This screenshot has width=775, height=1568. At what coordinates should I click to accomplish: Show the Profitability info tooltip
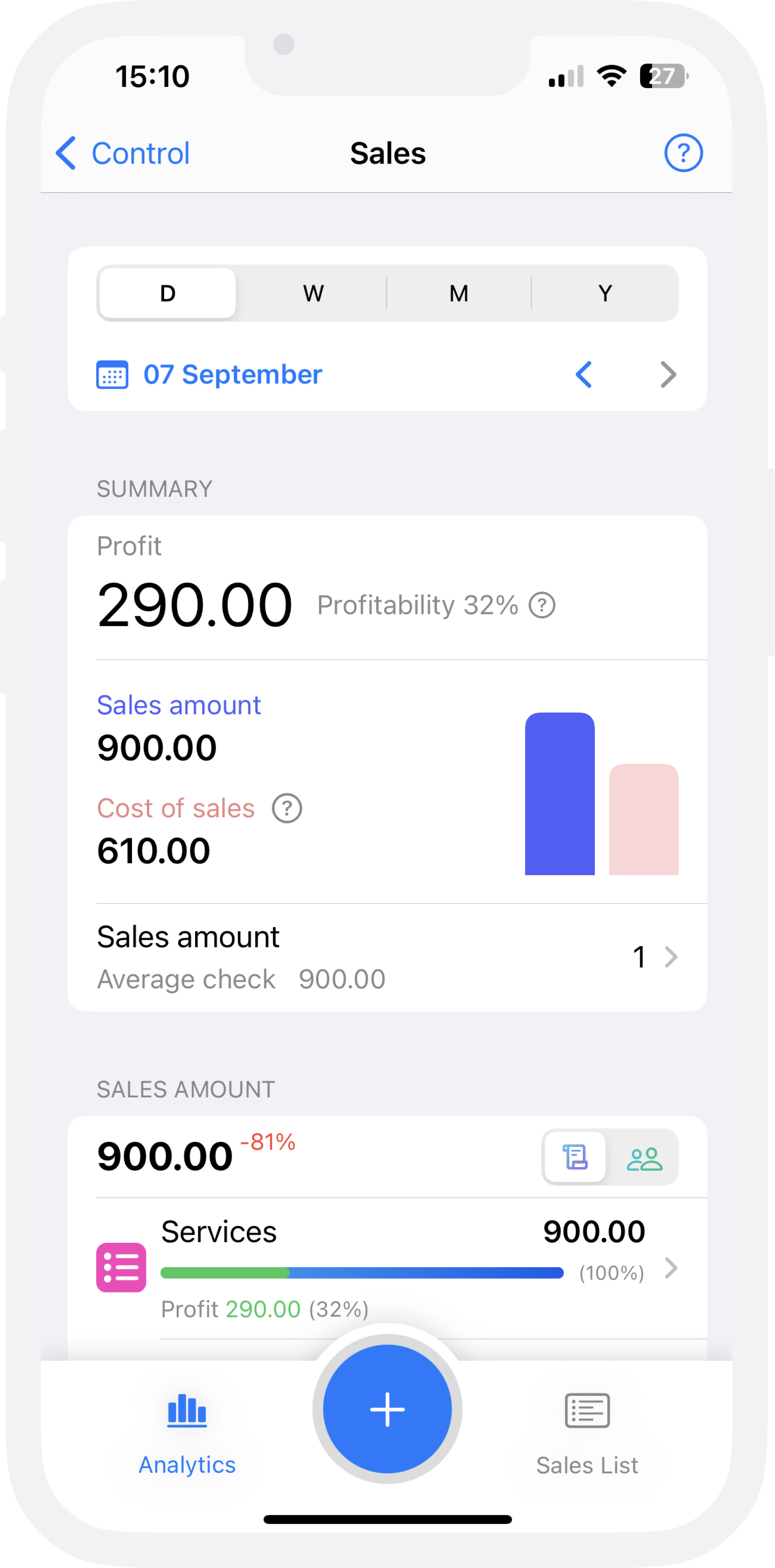542,605
